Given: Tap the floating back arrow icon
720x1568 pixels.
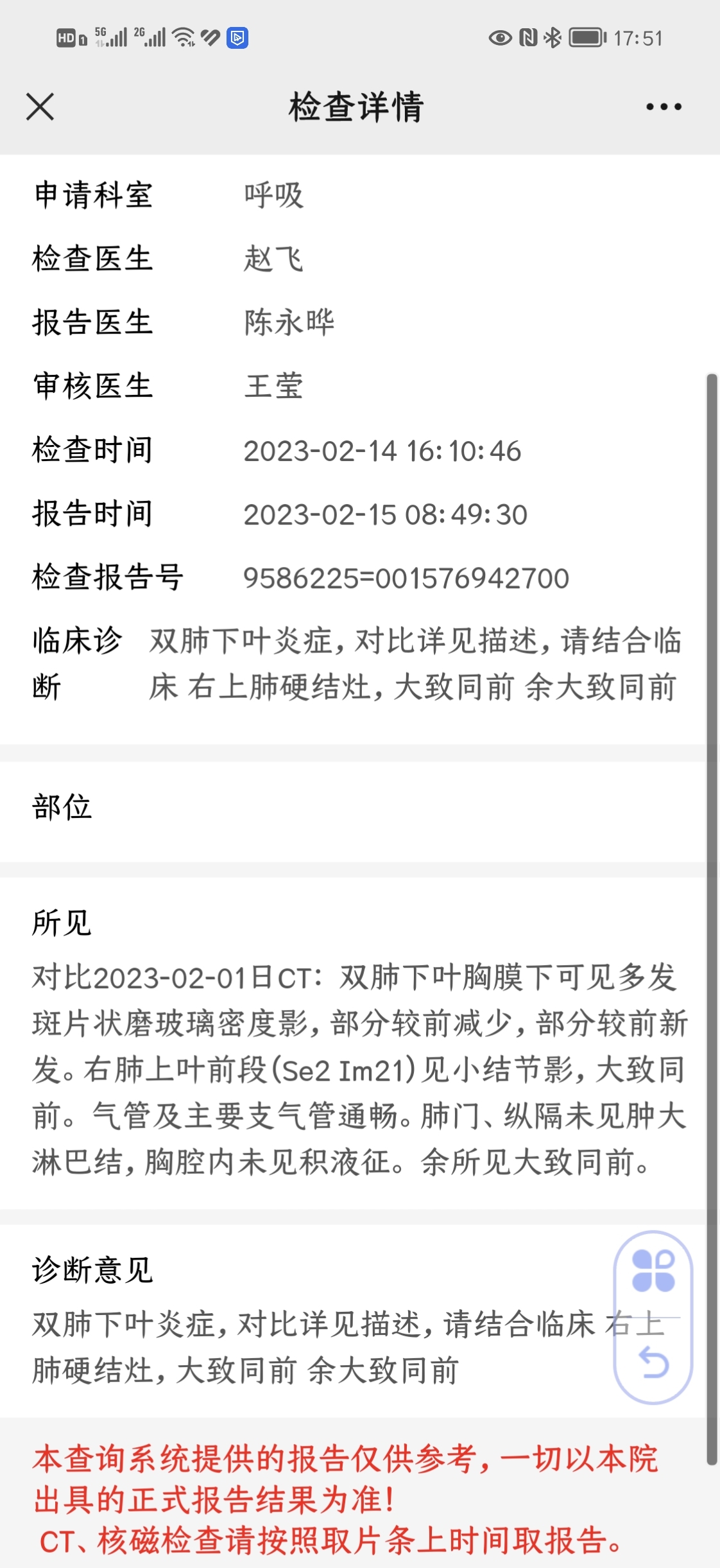Looking at the screenshot, I should pos(654,1362).
